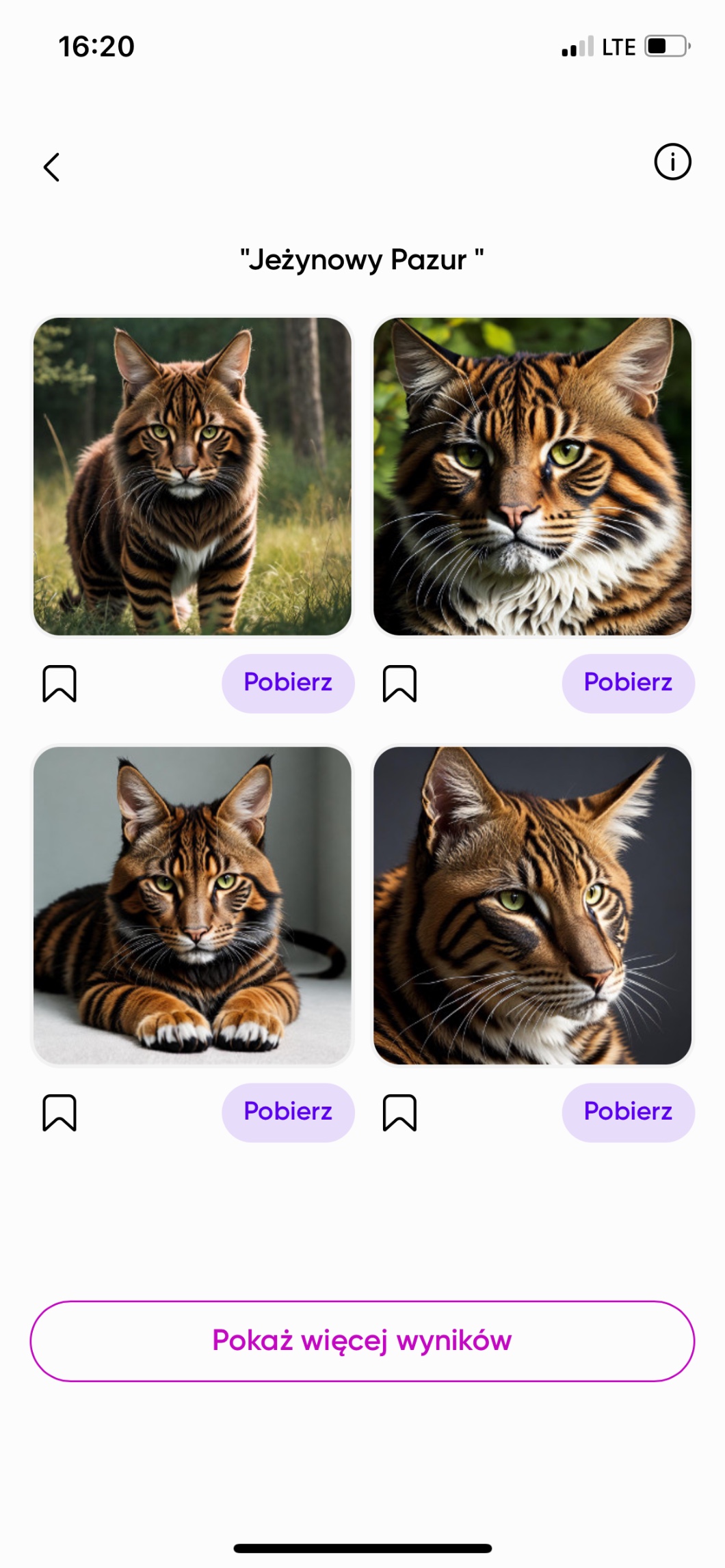Open the lying cat with white paws image
The image size is (725, 1568).
pyautogui.click(x=192, y=905)
